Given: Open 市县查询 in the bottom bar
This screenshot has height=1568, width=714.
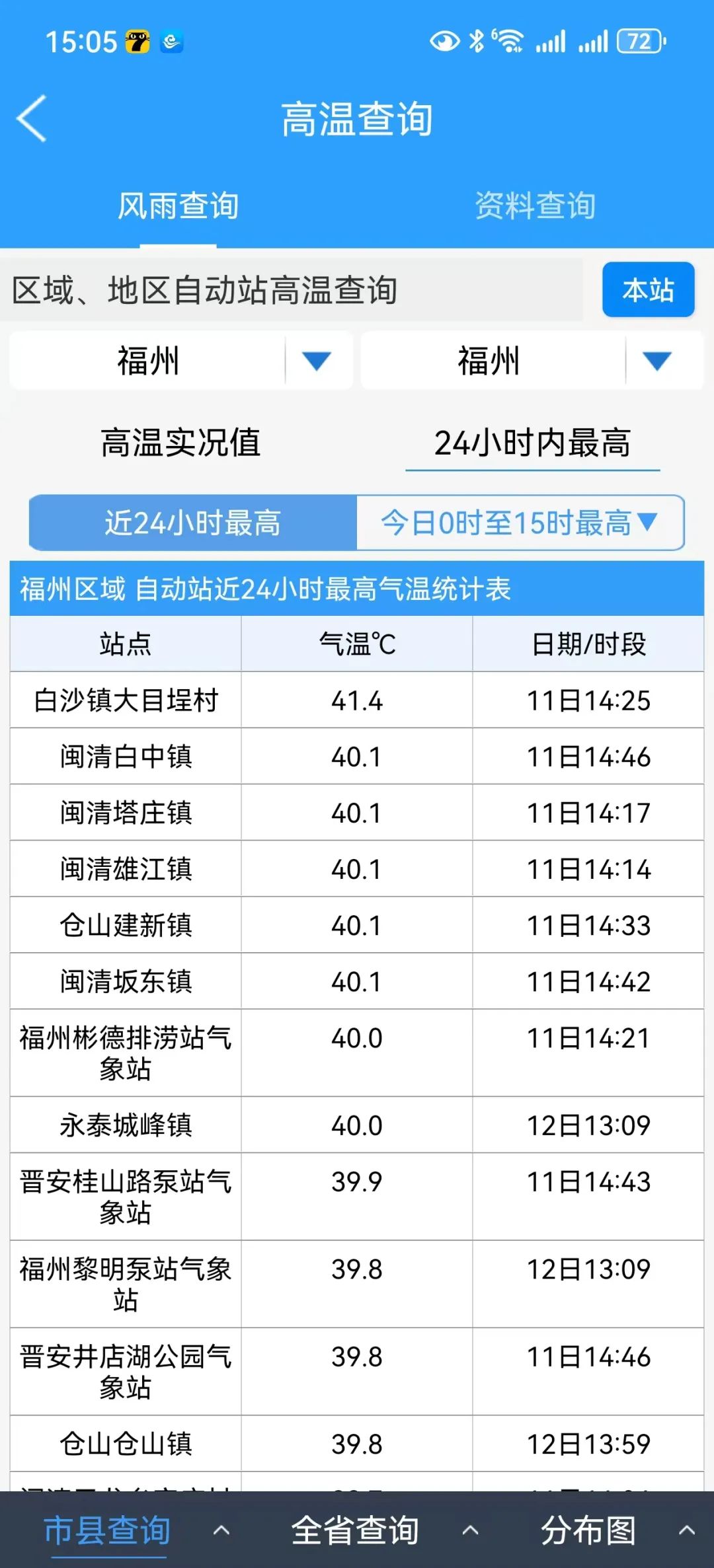Looking at the screenshot, I should point(107,1530).
